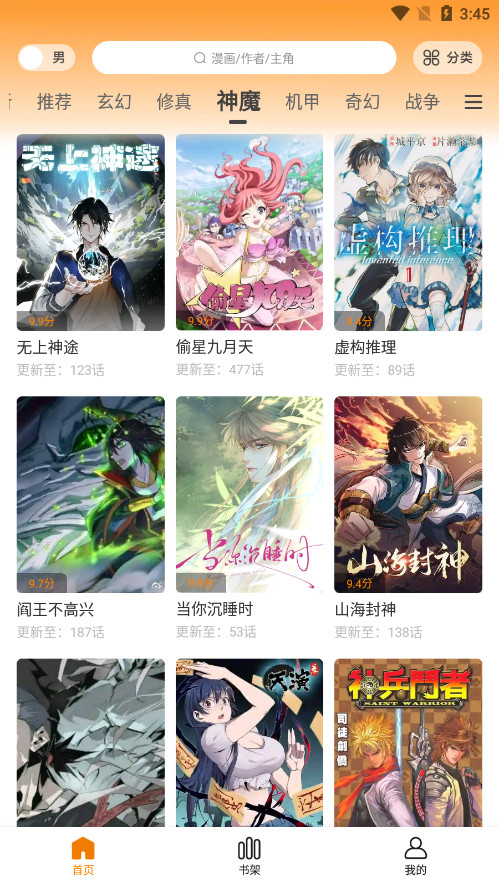
Task: Switch to the 推荐 tab
Action: click(x=54, y=102)
